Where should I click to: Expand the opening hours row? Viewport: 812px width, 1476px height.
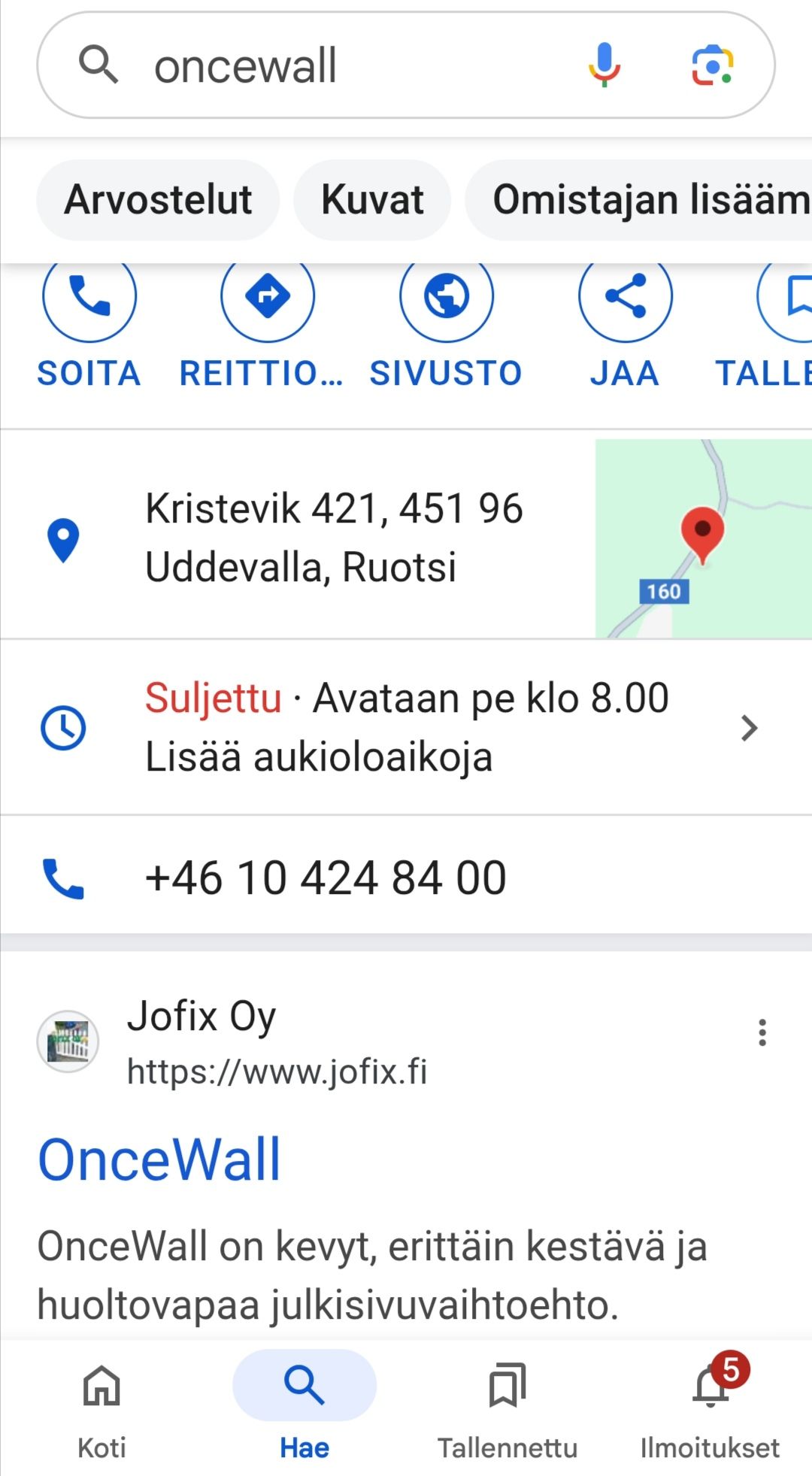click(406, 727)
